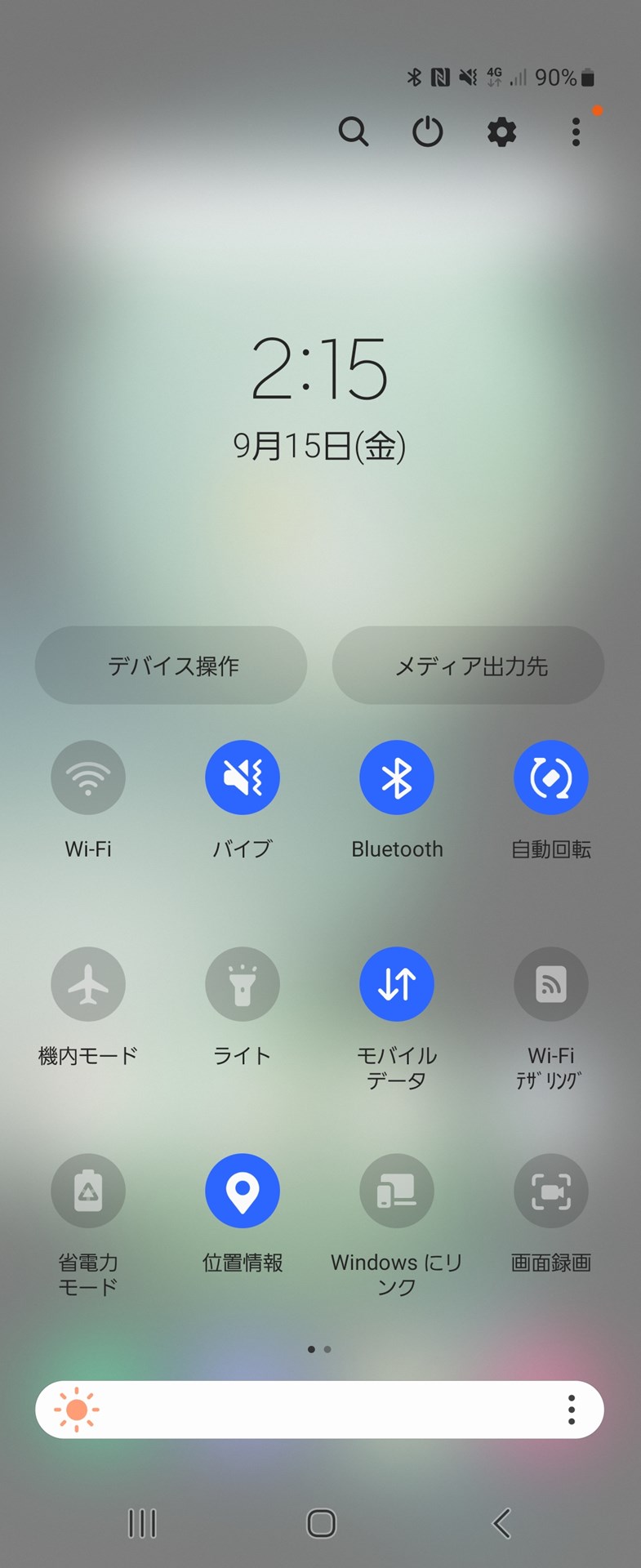Disable auto-rotate (自動回転)

click(551, 777)
